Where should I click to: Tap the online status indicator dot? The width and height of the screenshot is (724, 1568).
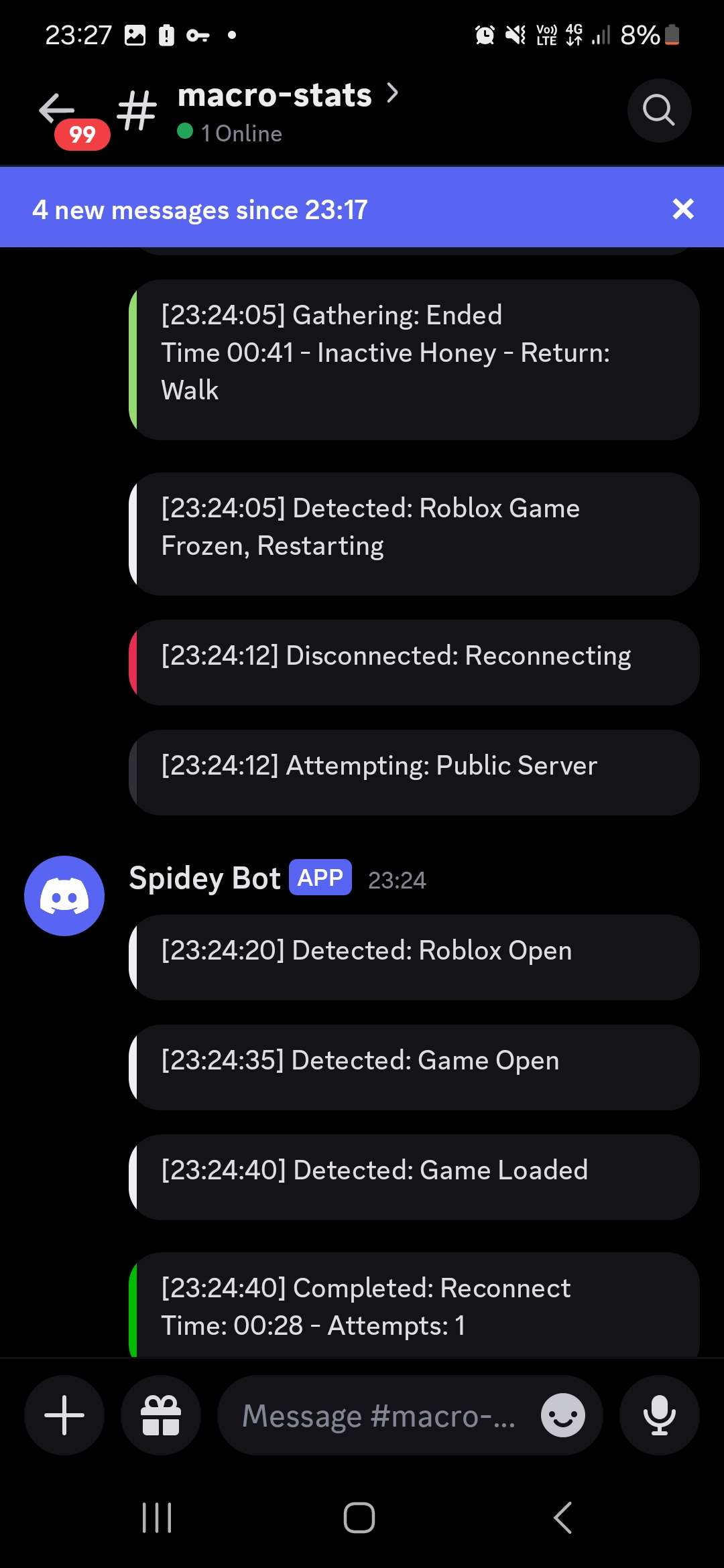pos(186,133)
